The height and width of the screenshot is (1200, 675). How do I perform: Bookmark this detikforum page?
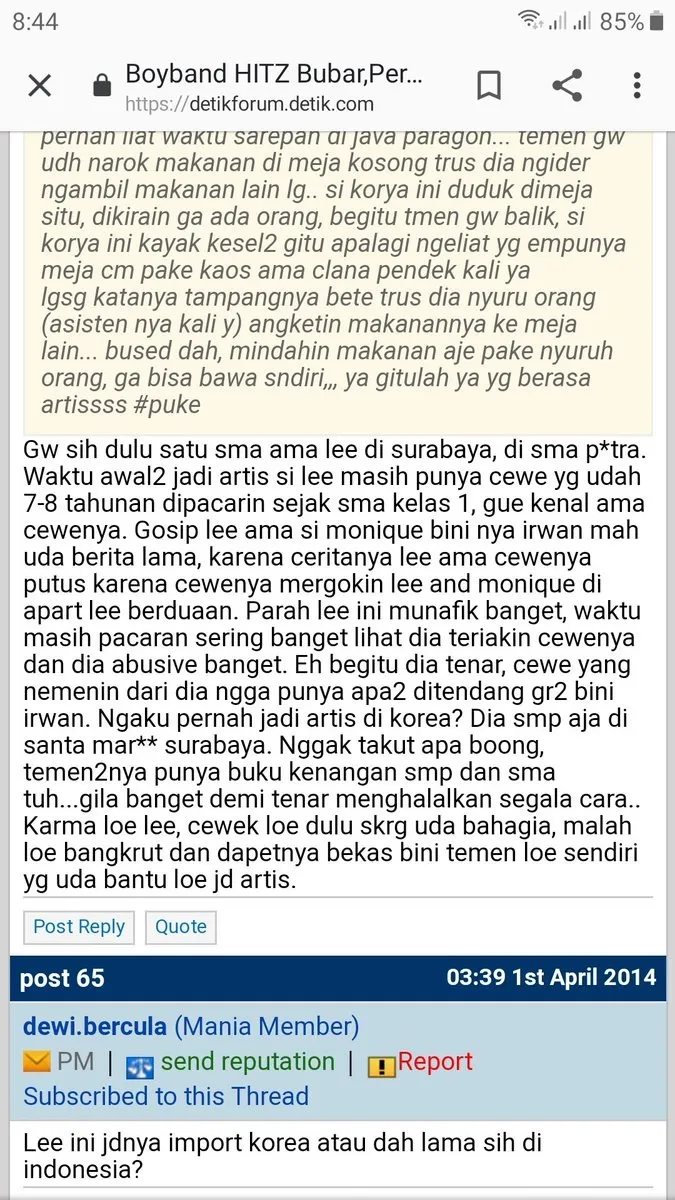click(489, 86)
